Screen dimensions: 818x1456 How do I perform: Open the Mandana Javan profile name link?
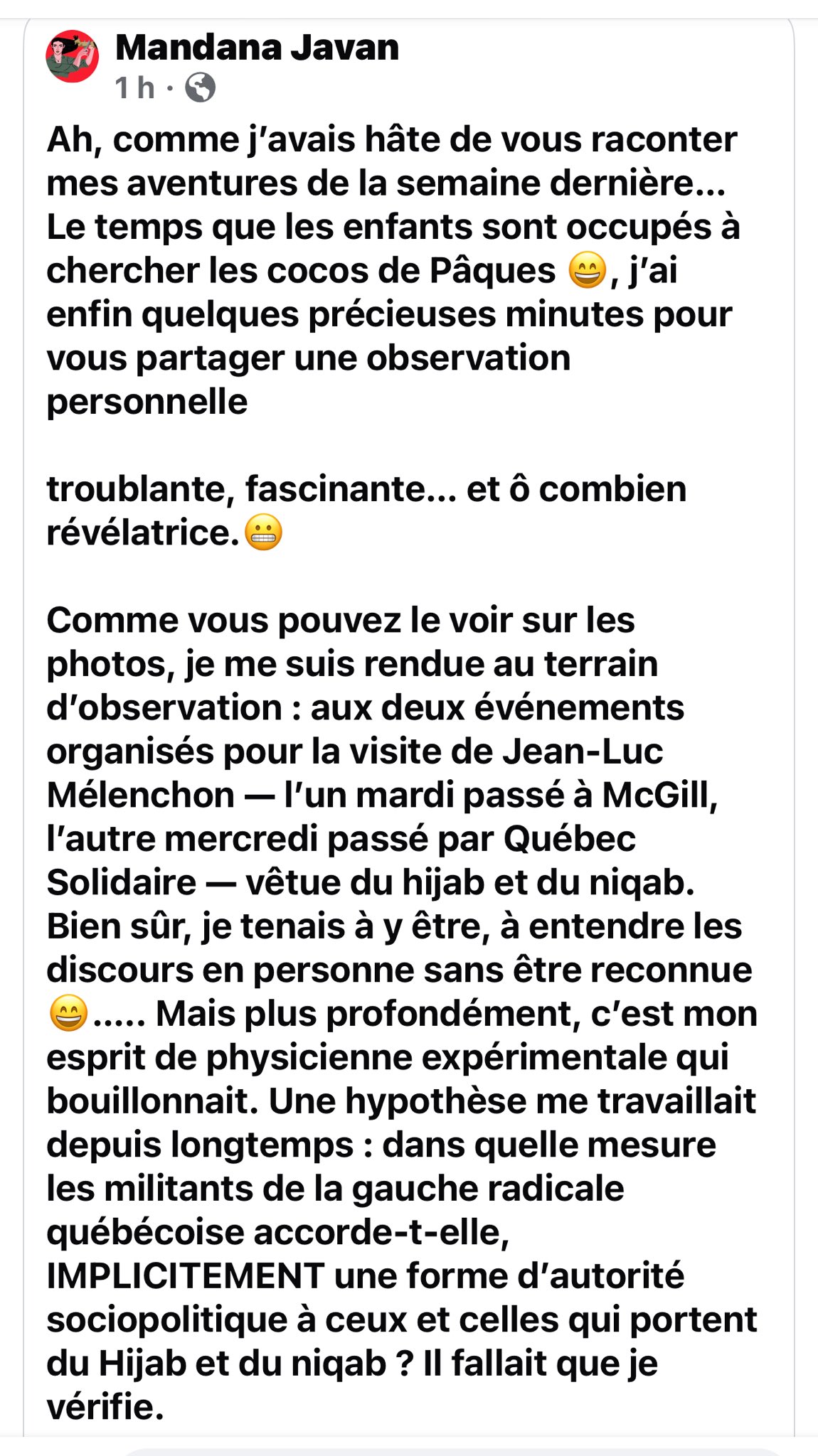coord(257,48)
